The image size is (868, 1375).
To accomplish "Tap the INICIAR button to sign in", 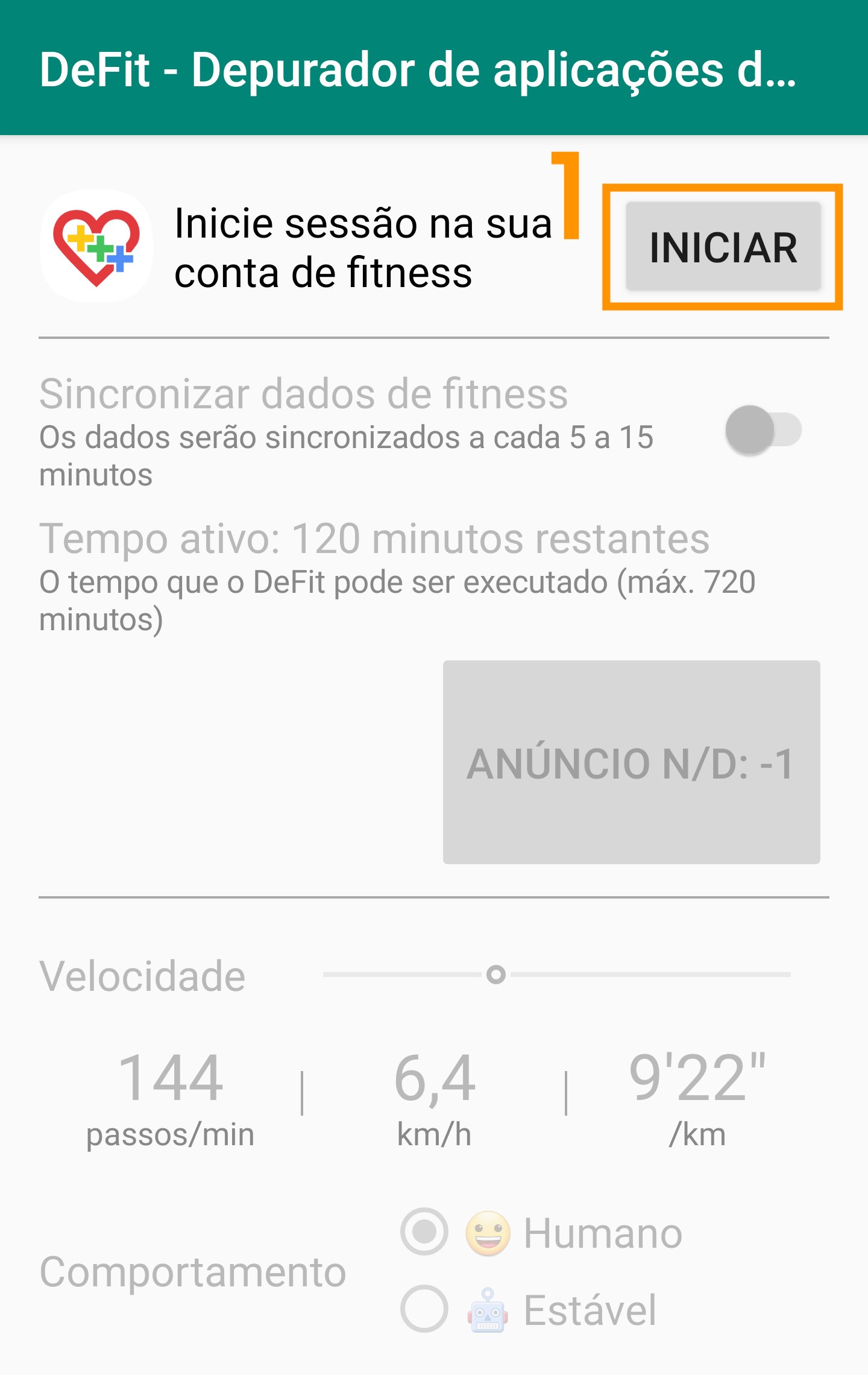I will point(723,247).
